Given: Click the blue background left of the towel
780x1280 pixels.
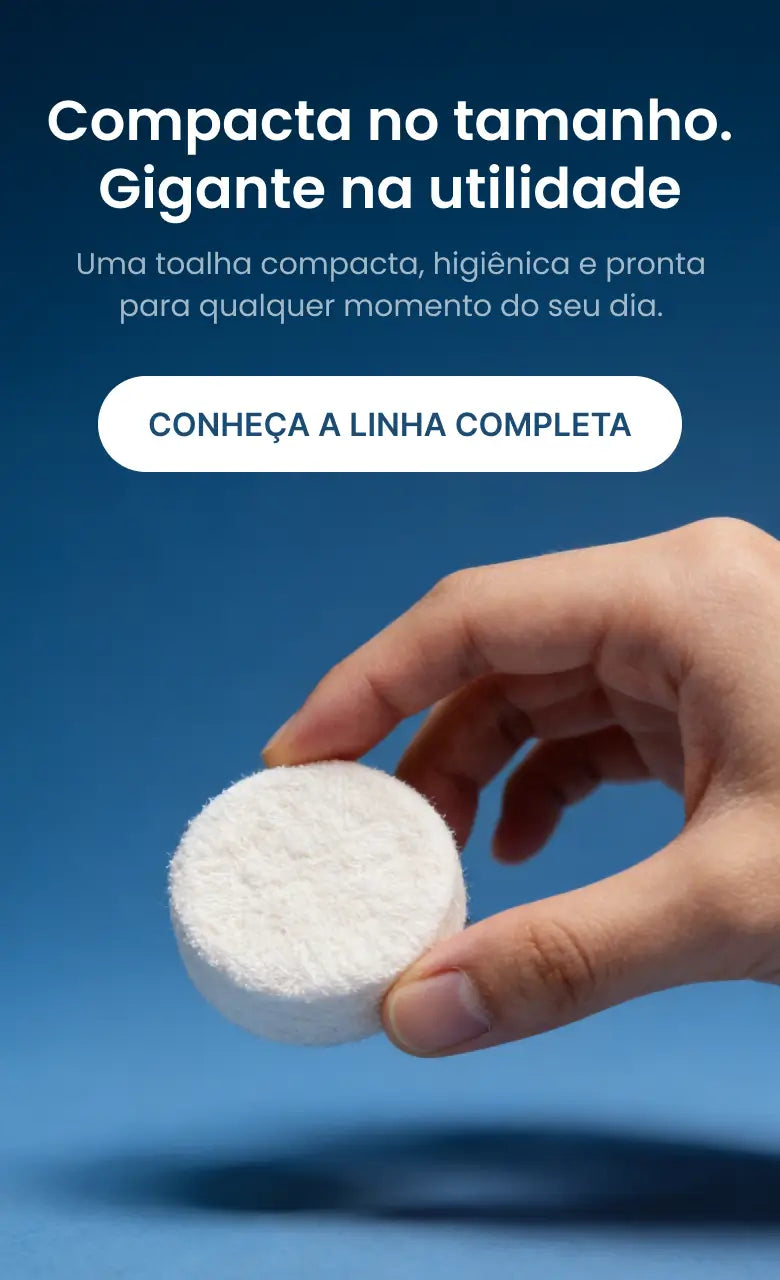Looking at the screenshot, I should tap(90, 900).
